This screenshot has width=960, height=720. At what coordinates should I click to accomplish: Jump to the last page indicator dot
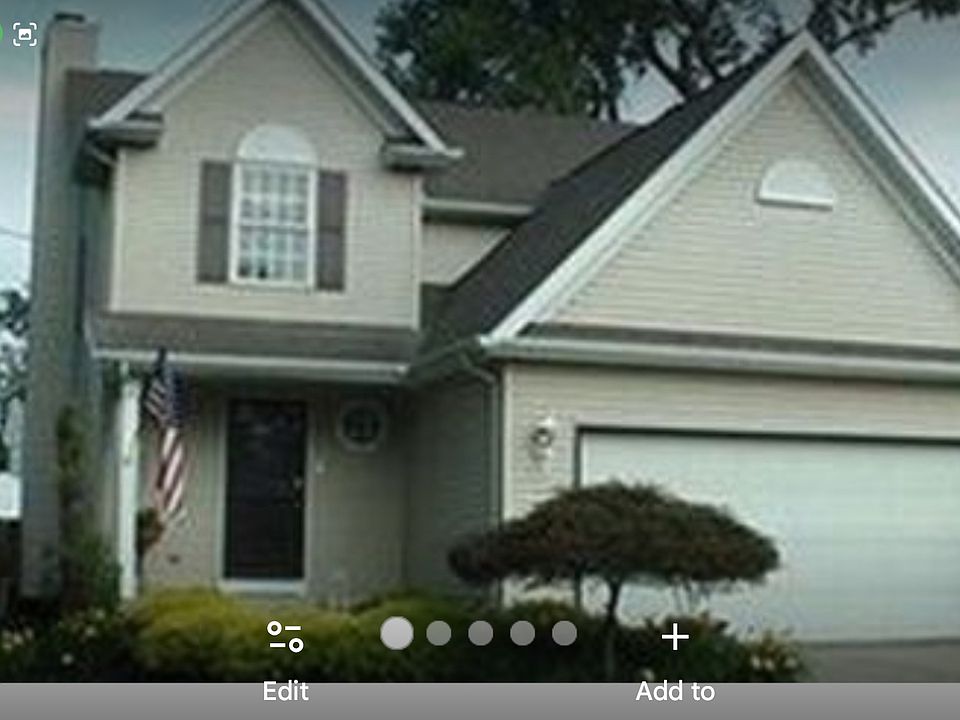(564, 633)
